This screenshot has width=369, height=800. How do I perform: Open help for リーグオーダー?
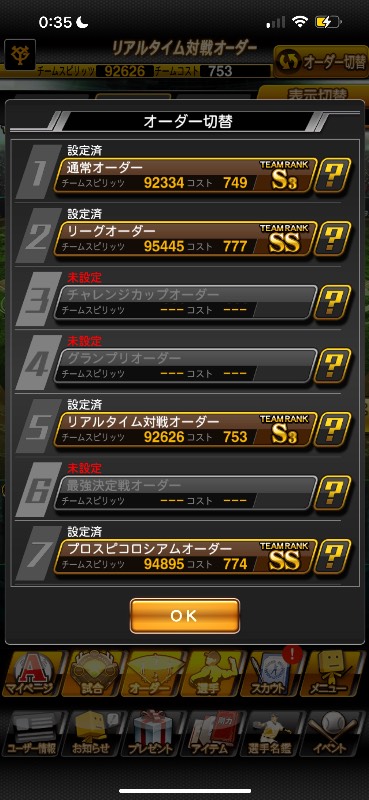click(333, 238)
